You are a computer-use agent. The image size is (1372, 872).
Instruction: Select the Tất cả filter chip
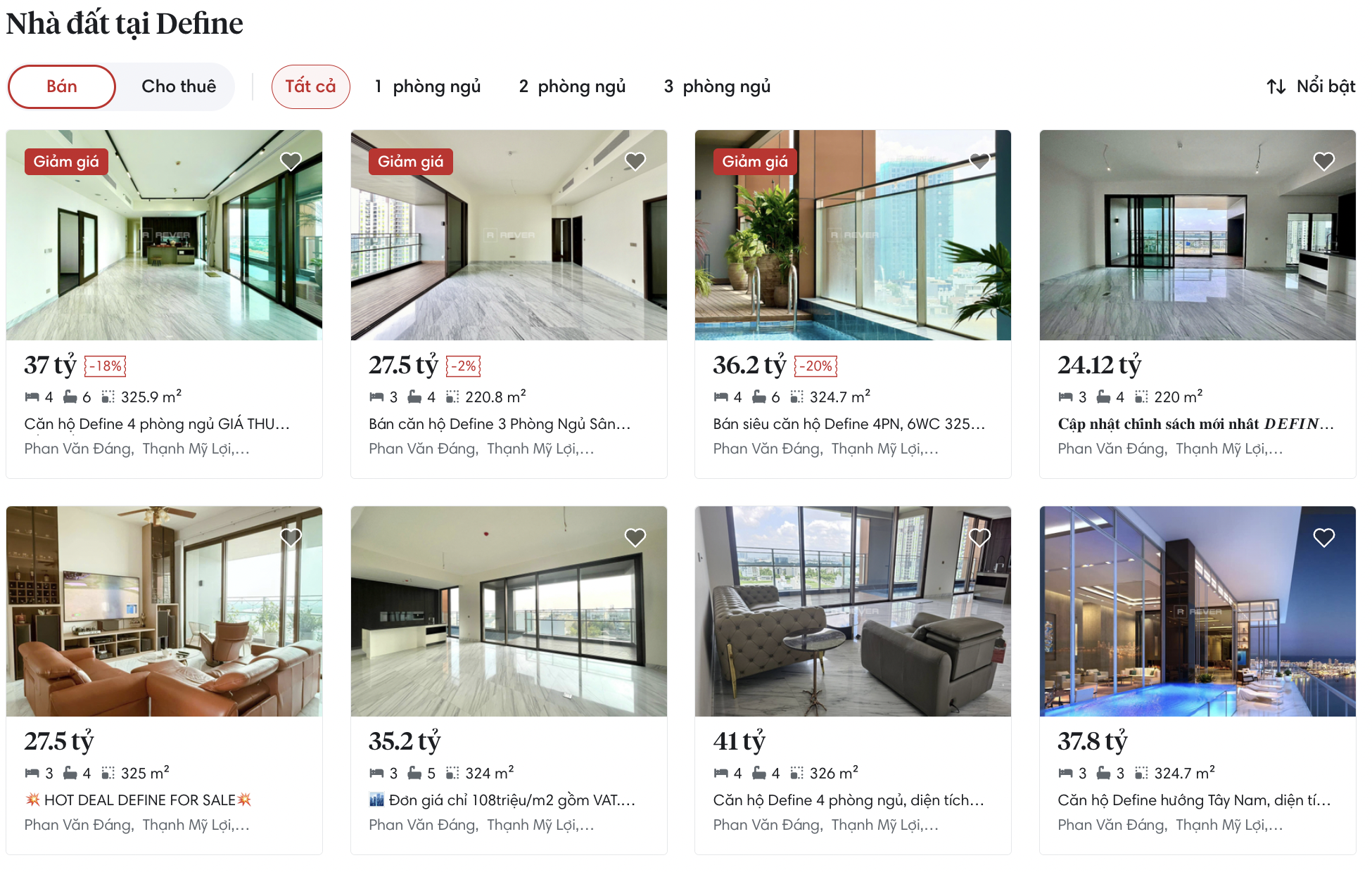click(310, 86)
